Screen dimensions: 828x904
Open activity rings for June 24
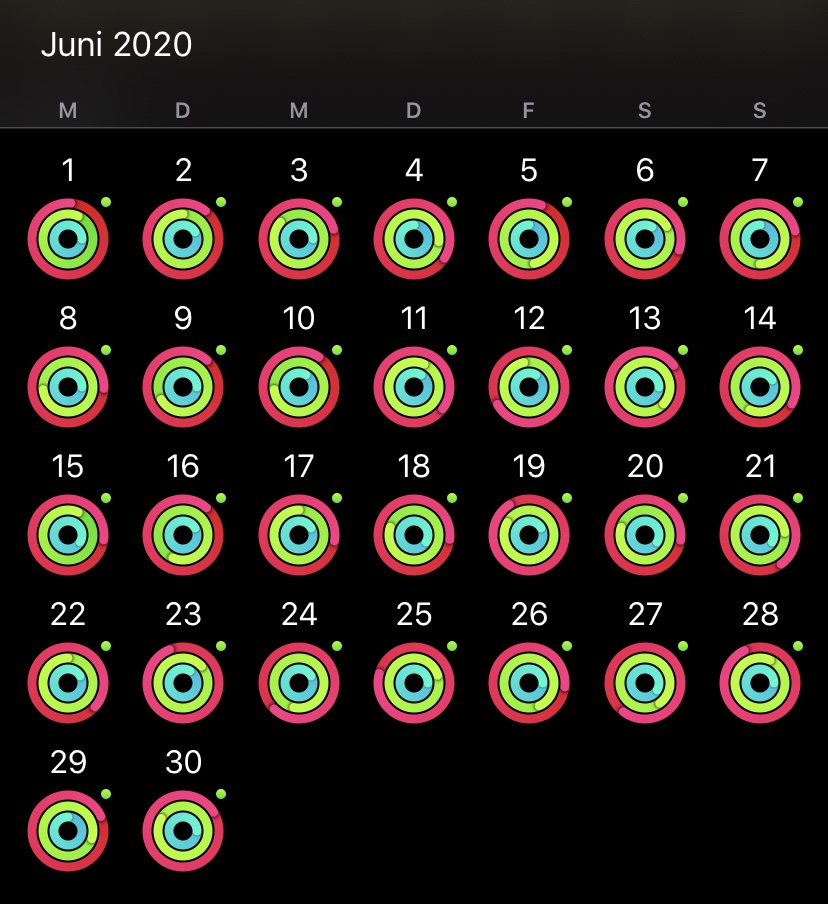tap(299, 683)
